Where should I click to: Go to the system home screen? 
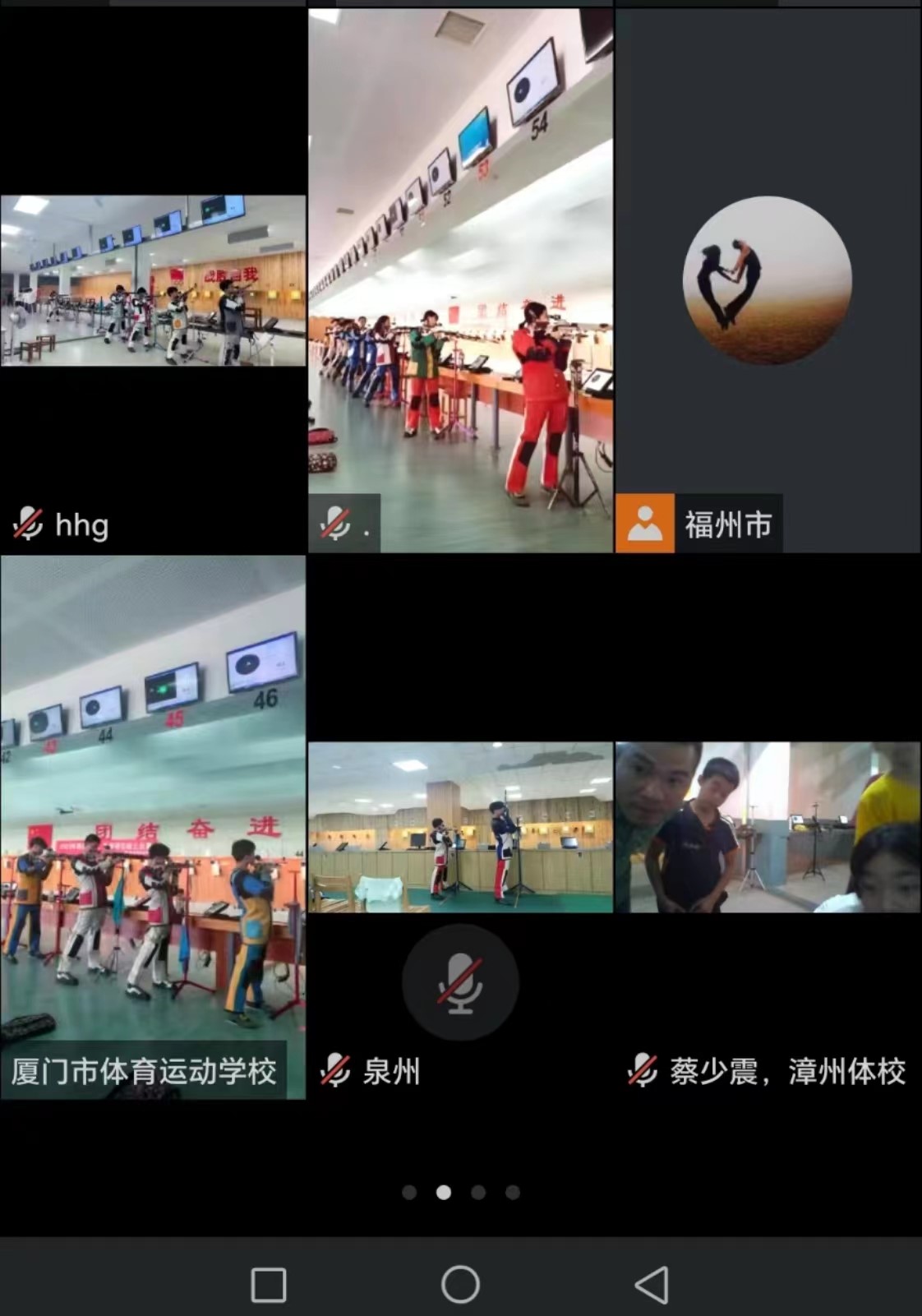pyautogui.click(x=460, y=1284)
